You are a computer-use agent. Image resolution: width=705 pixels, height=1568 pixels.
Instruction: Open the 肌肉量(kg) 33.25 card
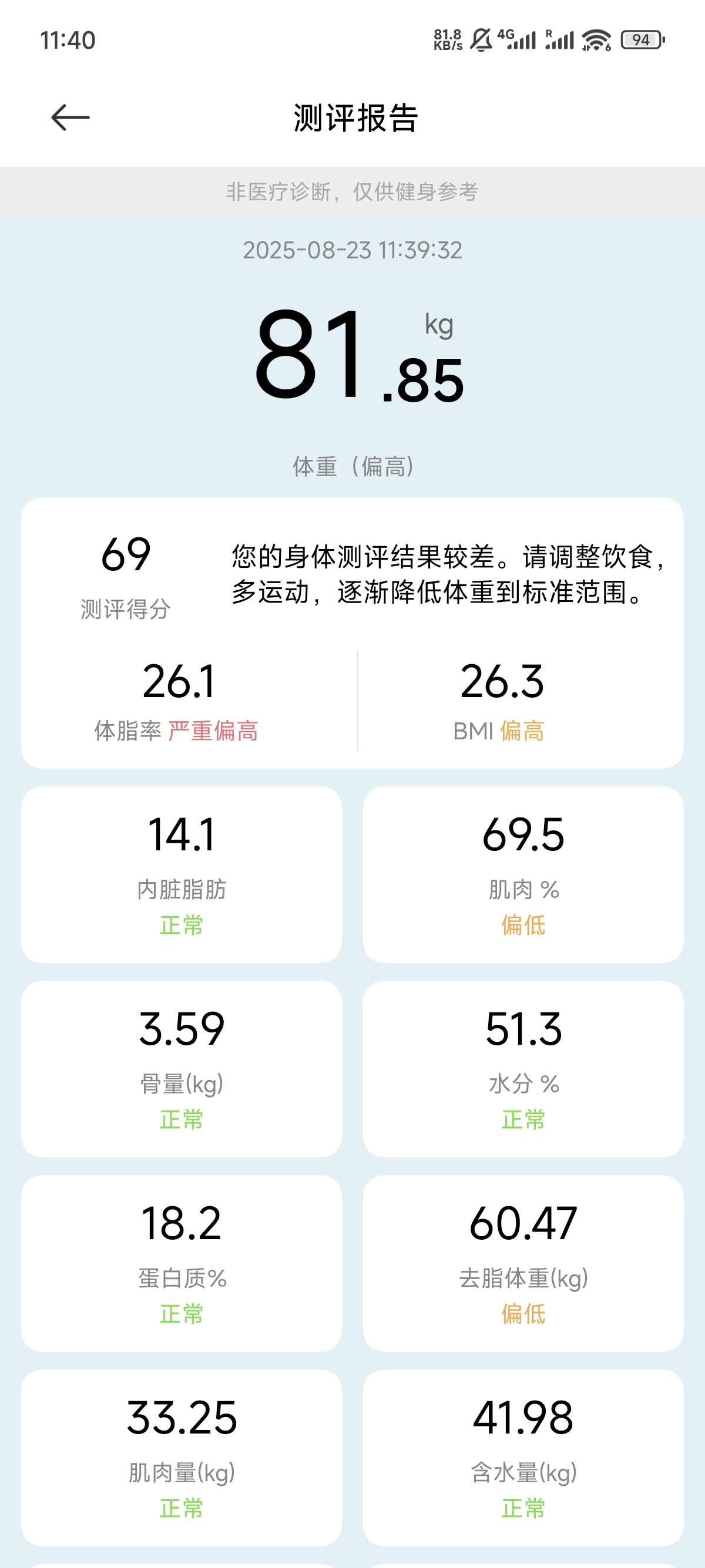tap(182, 1456)
